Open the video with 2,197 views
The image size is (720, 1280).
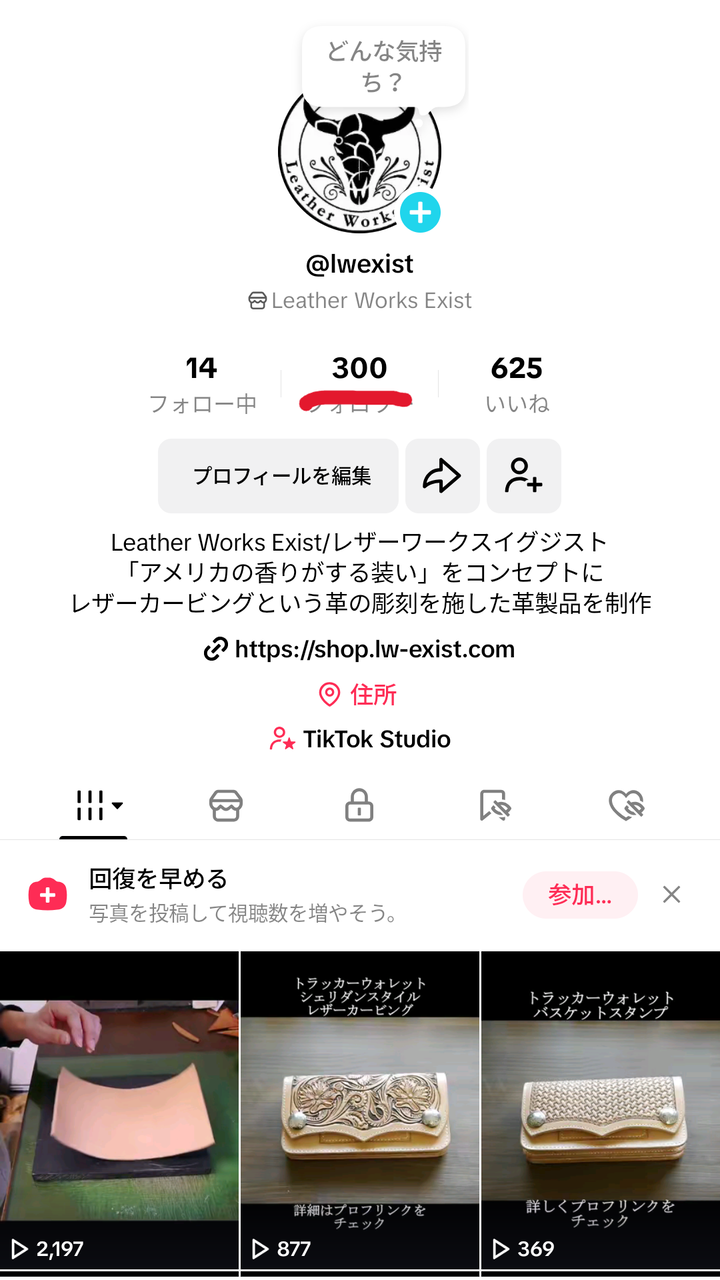(x=119, y=1110)
